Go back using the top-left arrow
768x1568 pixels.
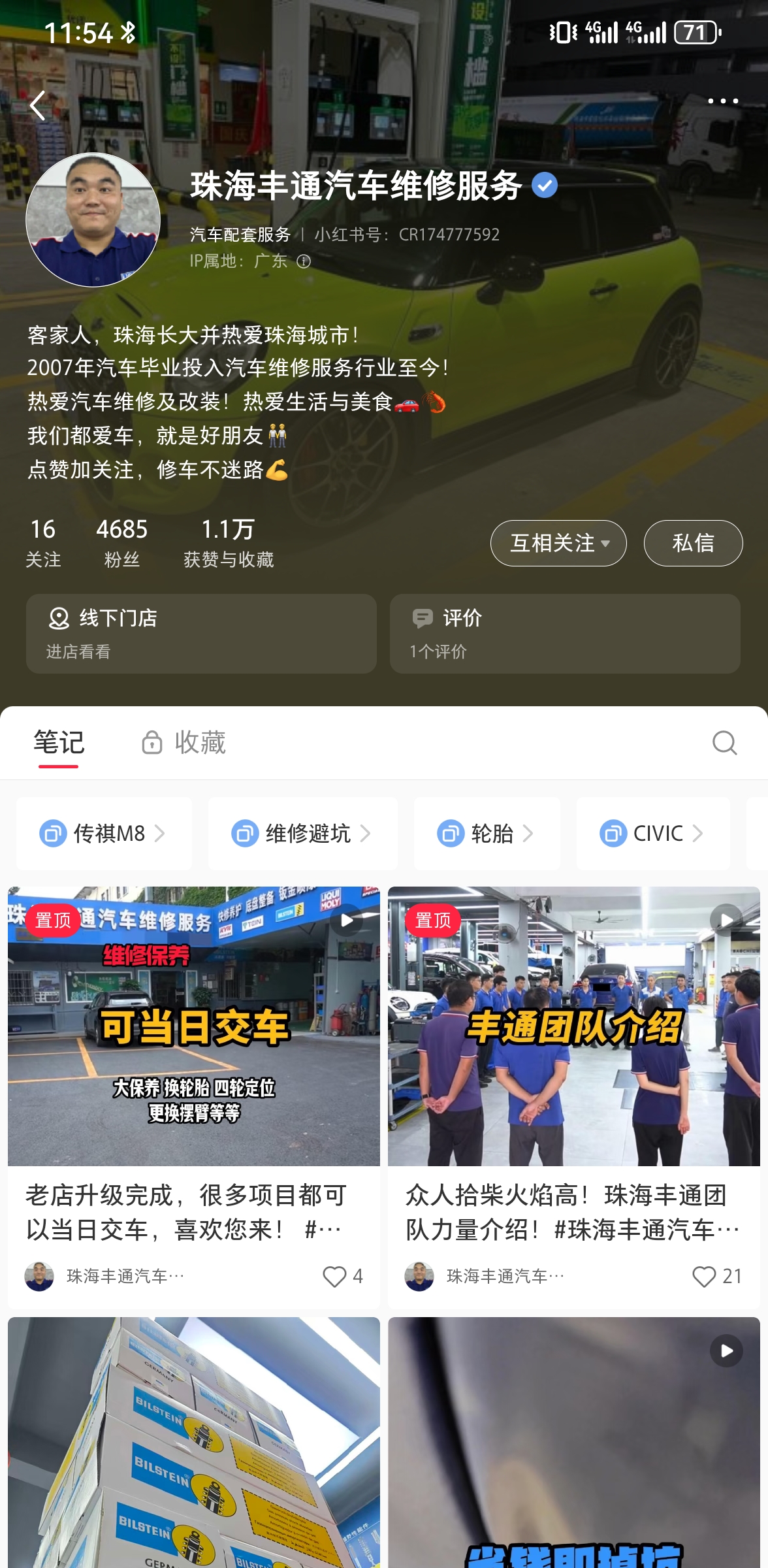pos(38,105)
